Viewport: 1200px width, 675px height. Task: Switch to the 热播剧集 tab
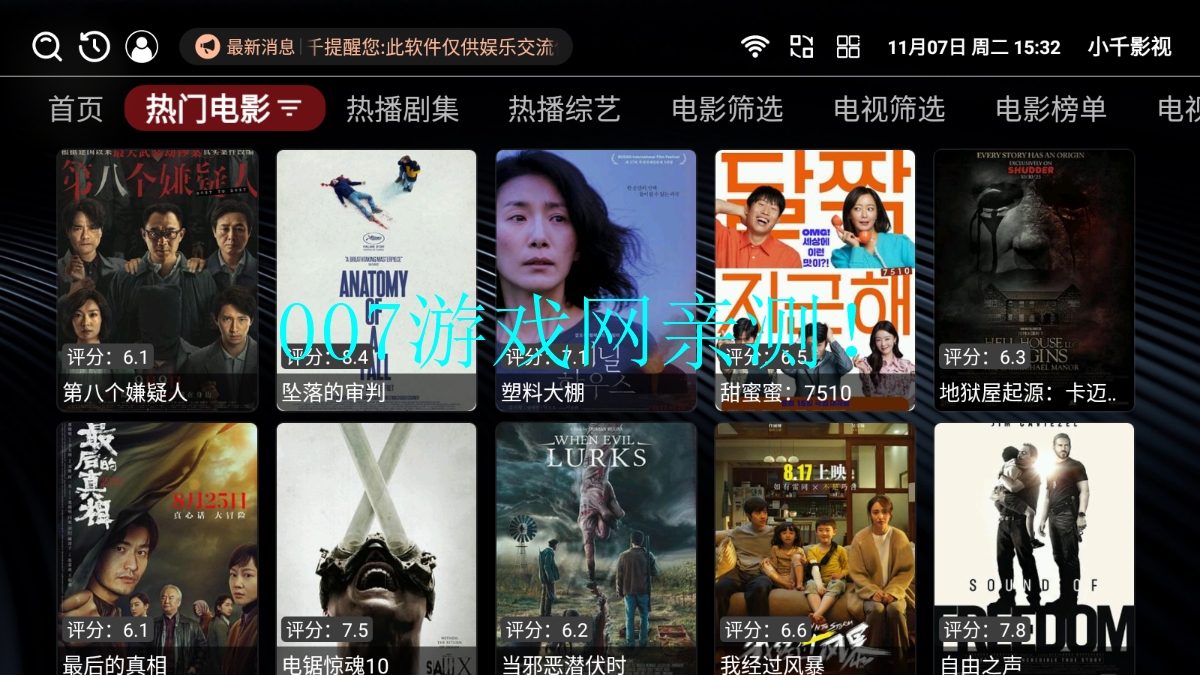click(403, 108)
